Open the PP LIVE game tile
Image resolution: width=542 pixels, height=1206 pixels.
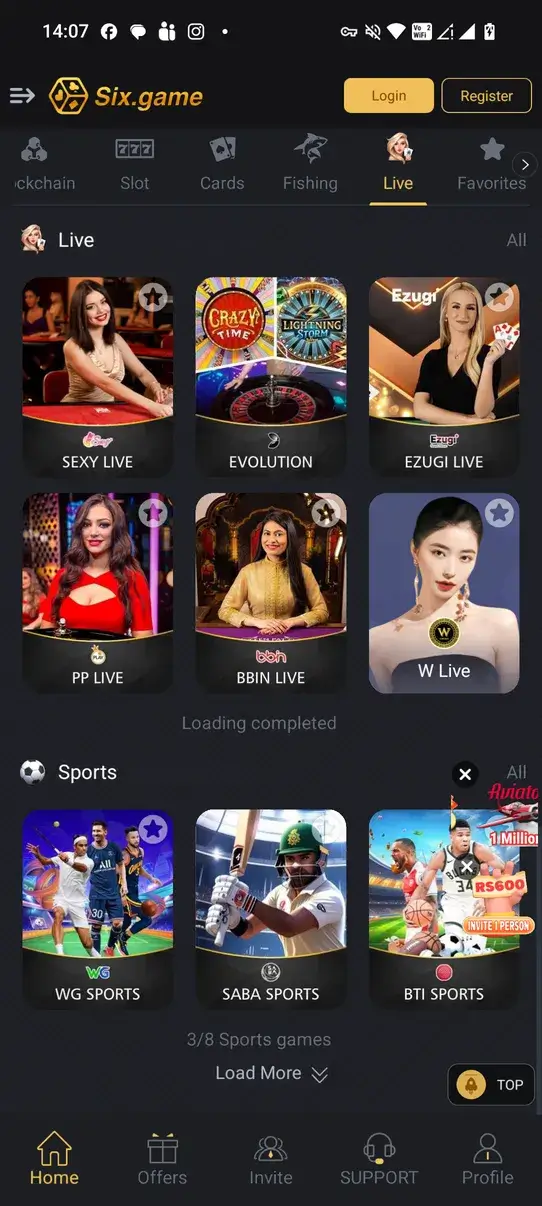[97, 594]
